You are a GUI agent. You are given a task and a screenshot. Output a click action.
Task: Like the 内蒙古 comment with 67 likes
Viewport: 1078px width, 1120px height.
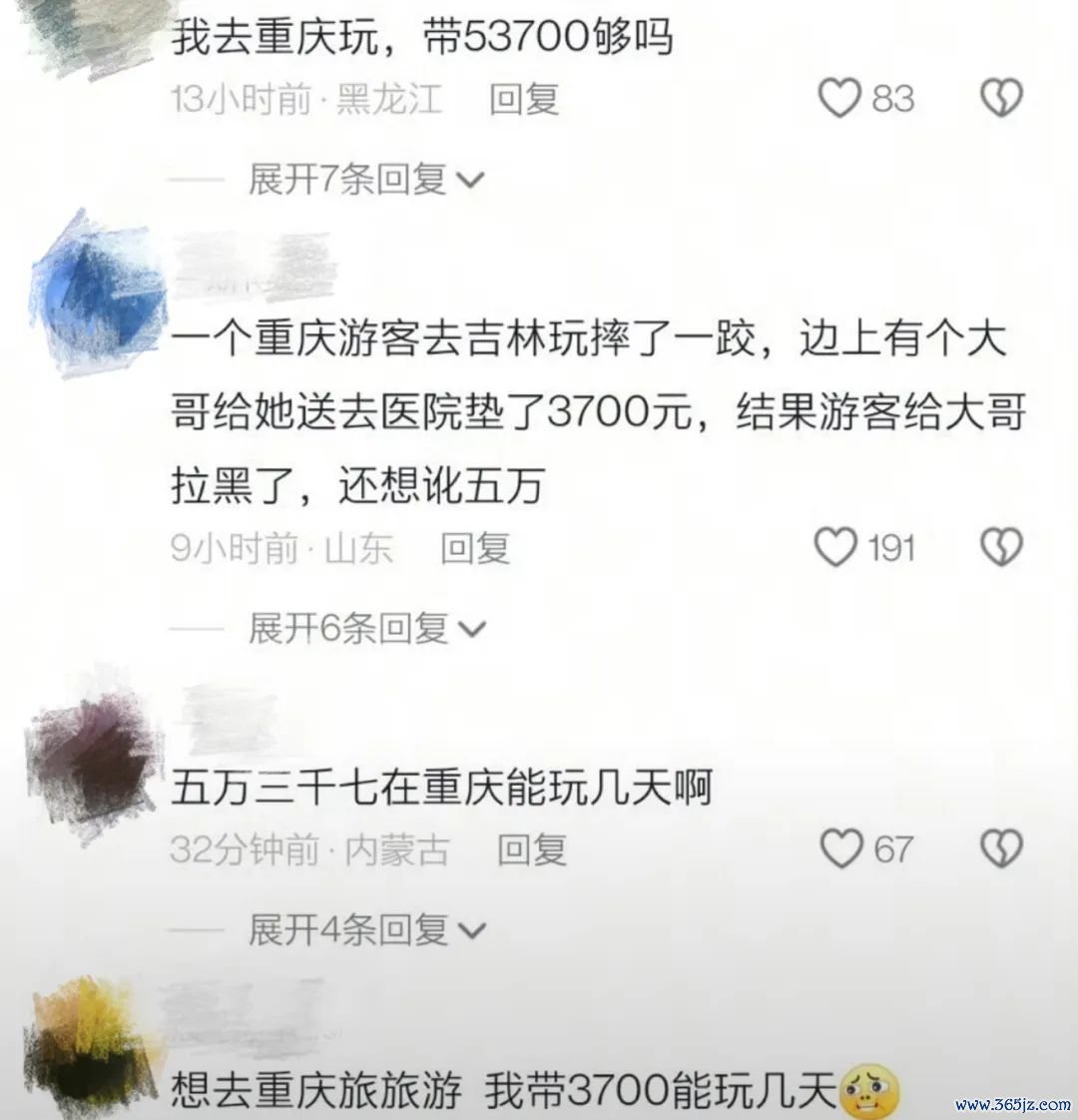(840, 849)
